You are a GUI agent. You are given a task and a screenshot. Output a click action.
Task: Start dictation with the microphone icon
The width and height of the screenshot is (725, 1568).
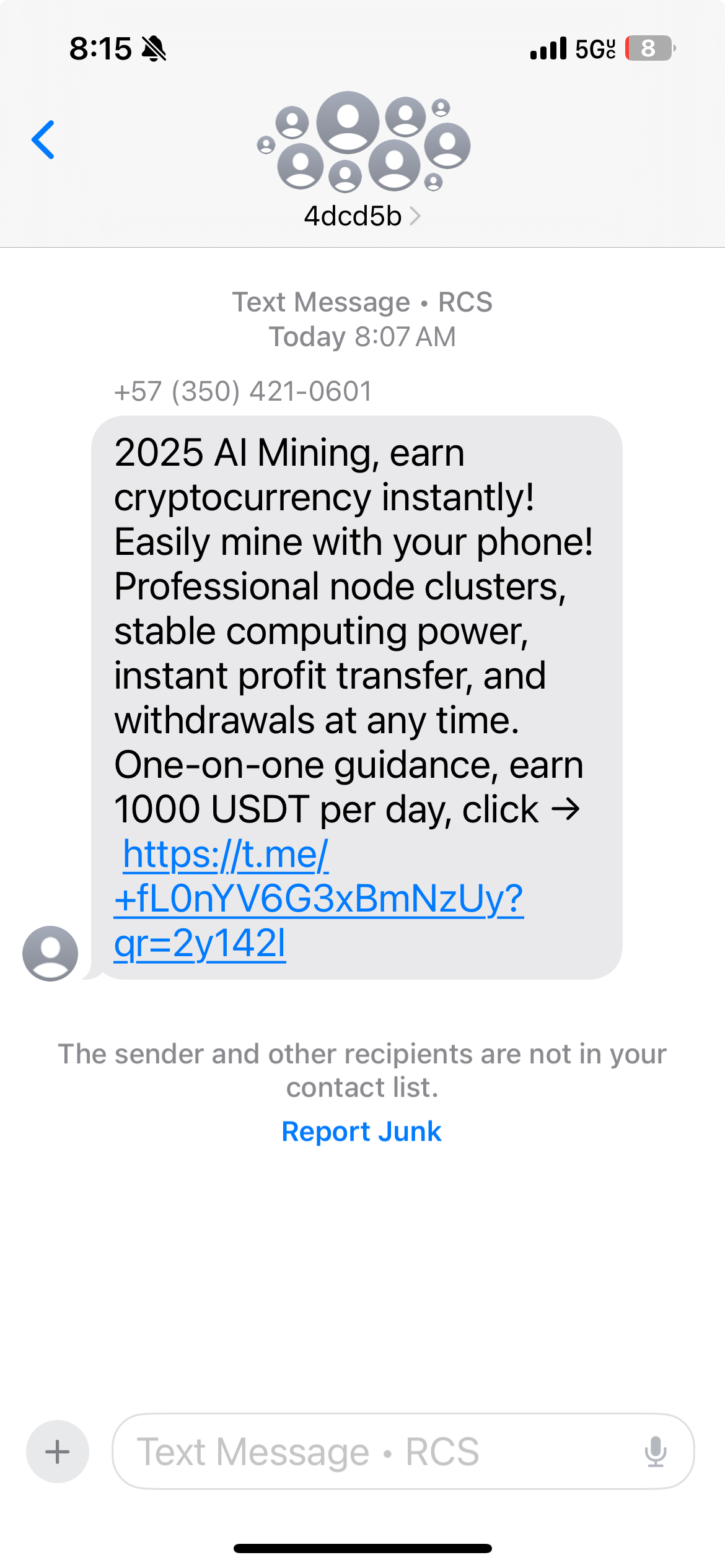655,1451
